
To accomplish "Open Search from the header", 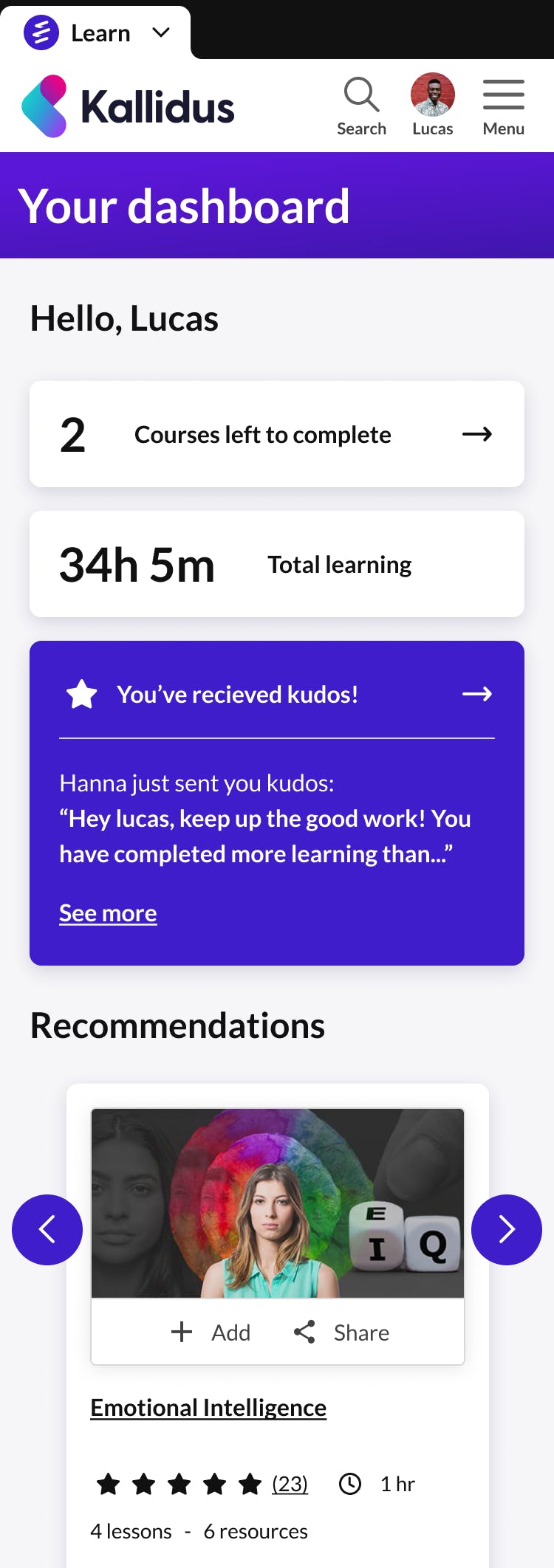I will point(361,106).
